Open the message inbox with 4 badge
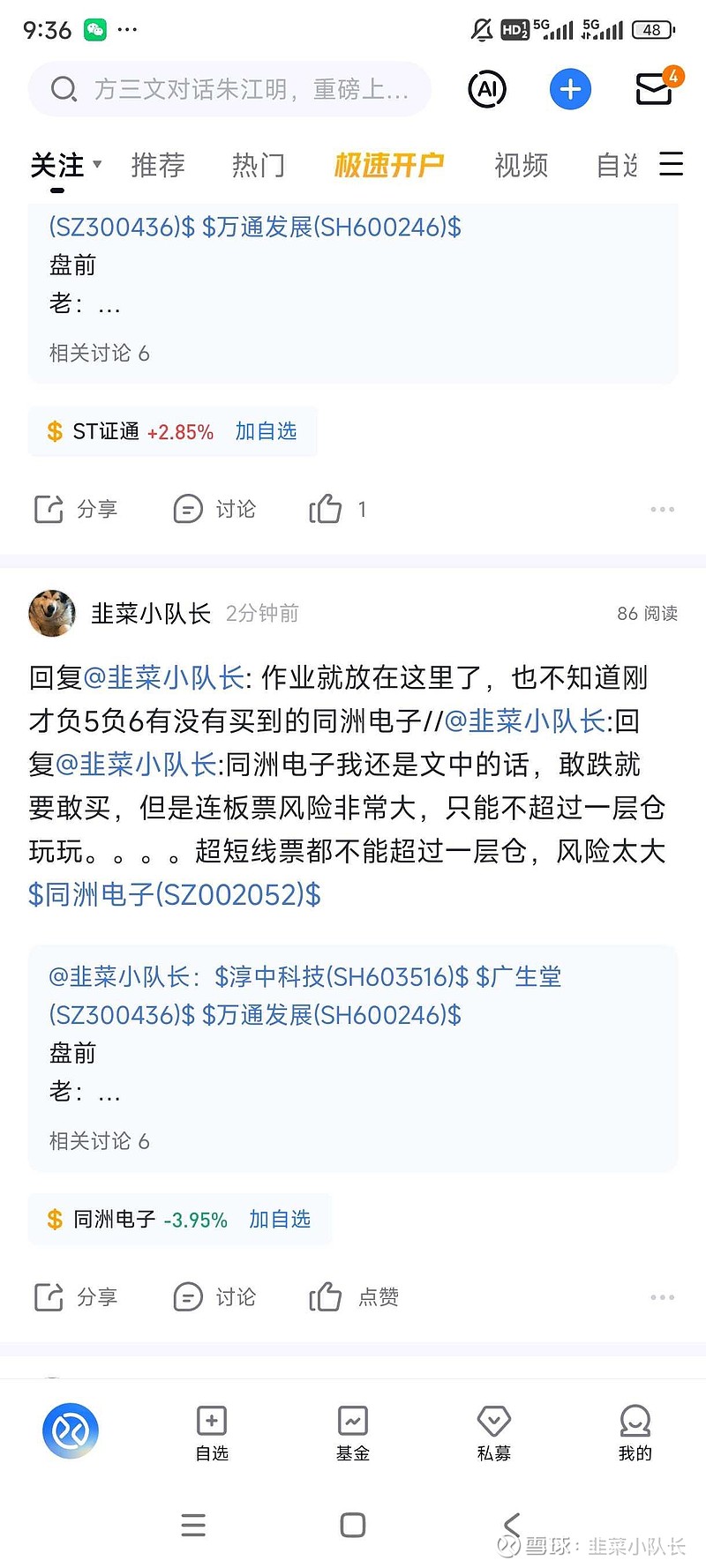This screenshot has width=706, height=1568. [x=657, y=87]
